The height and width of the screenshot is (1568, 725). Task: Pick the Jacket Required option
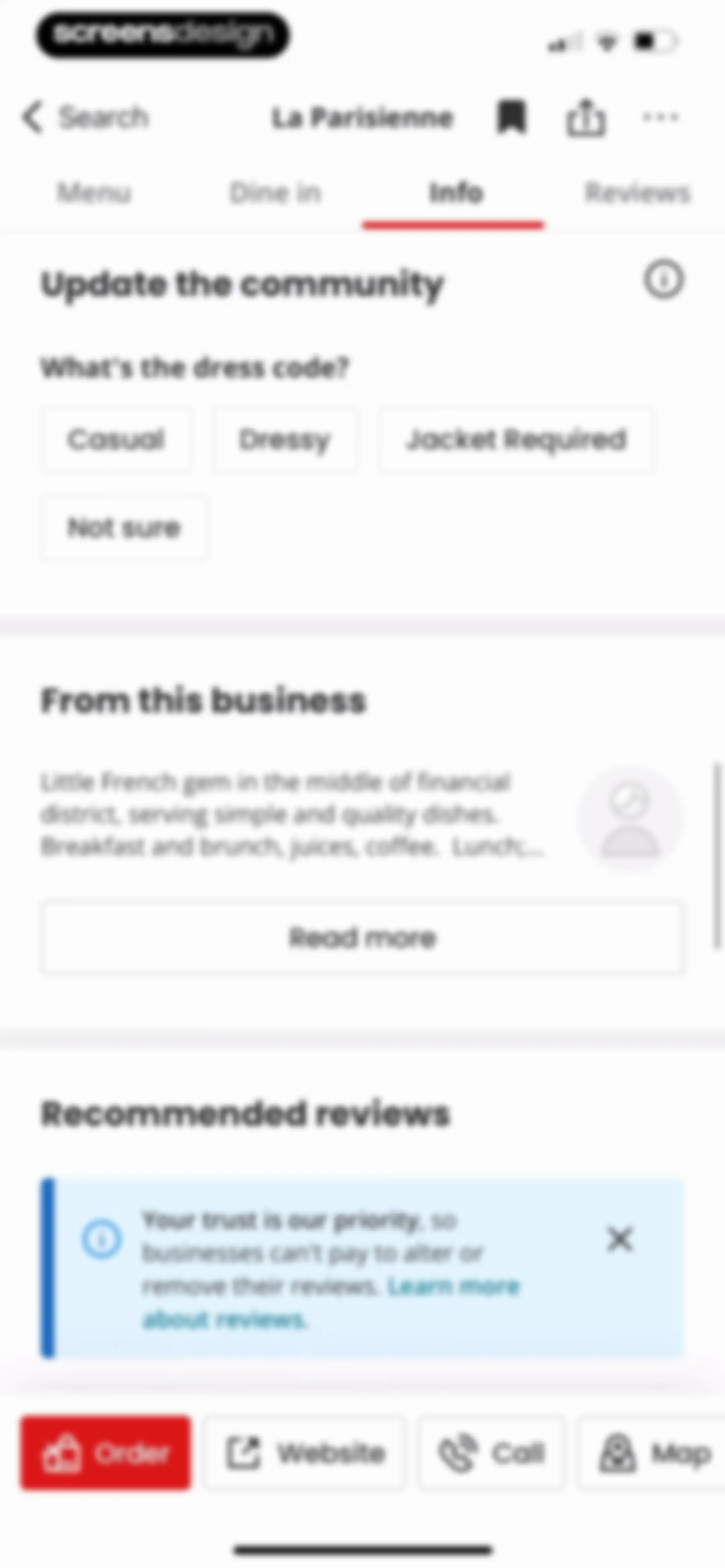pyautogui.click(x=516, y=440)
